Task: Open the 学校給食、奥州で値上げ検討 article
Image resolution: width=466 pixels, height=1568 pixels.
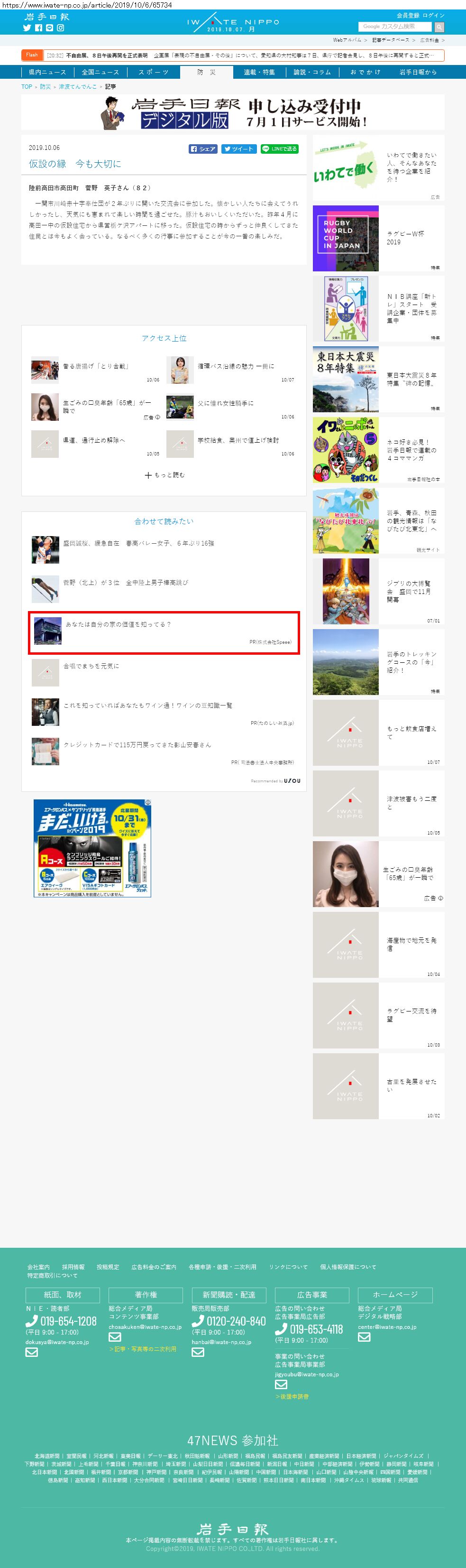Action: 238,440
